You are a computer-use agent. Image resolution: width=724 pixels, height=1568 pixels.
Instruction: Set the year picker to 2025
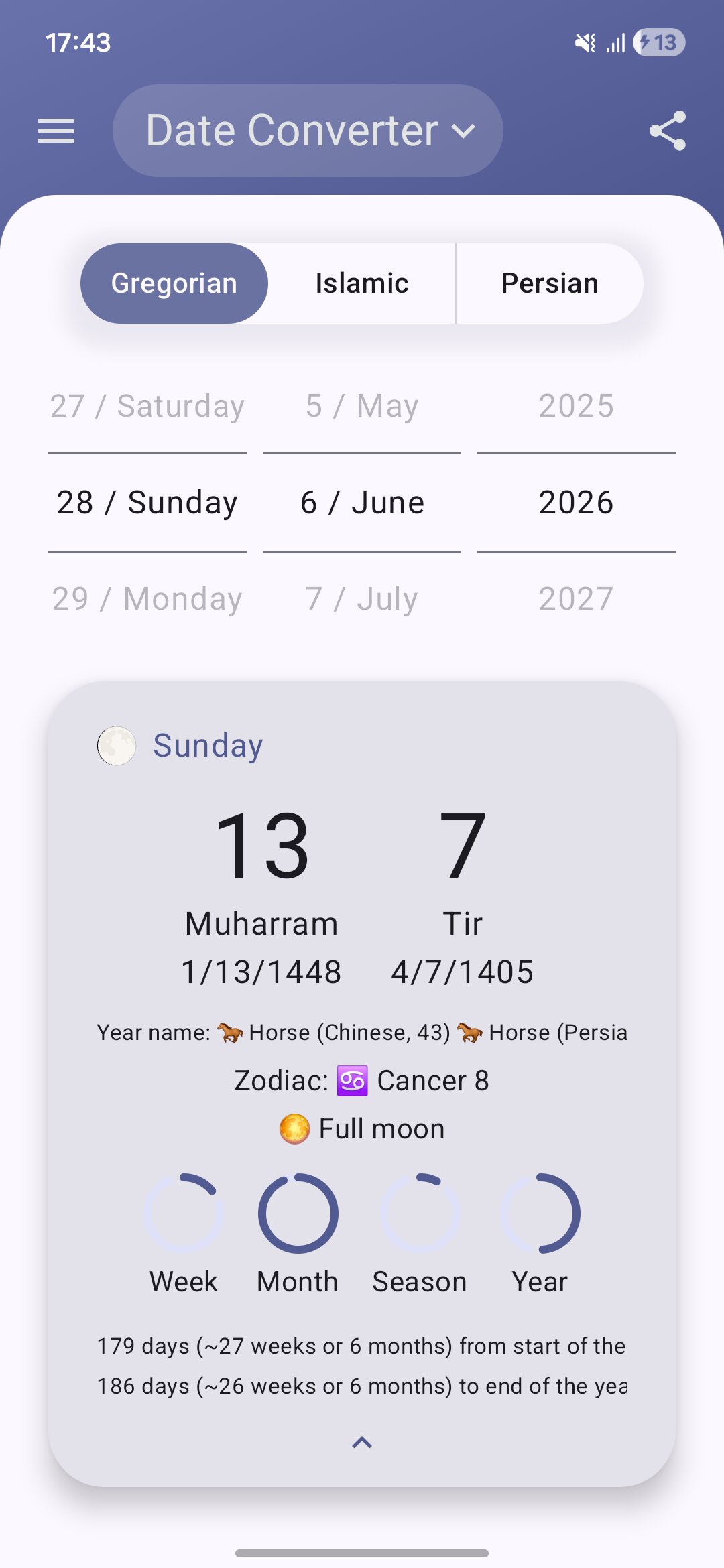[x=577, y=406]
